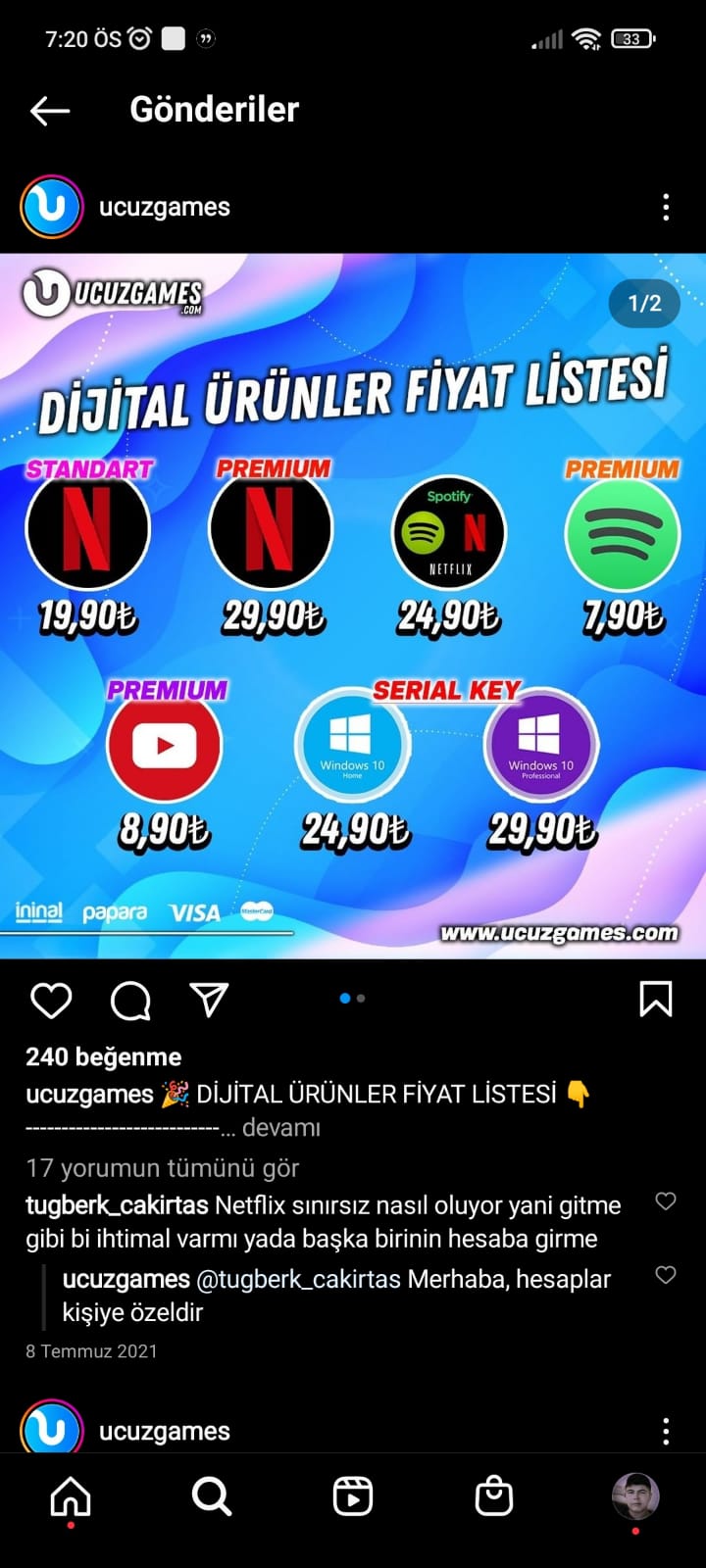The image size is (706, 1568).
Task: Comment on the price list post
Action: coord(130,1001)
